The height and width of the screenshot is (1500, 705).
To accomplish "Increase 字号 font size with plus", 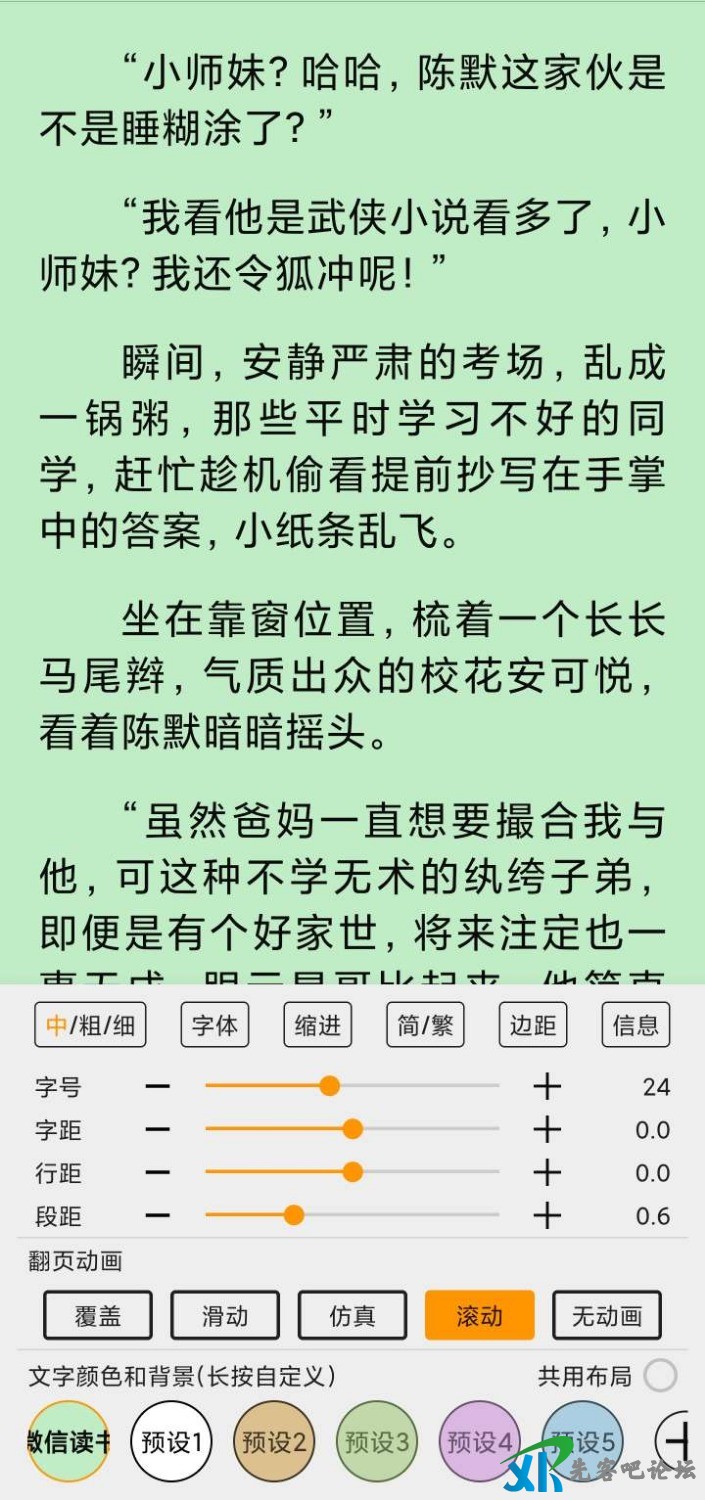I will point(547,1087).
